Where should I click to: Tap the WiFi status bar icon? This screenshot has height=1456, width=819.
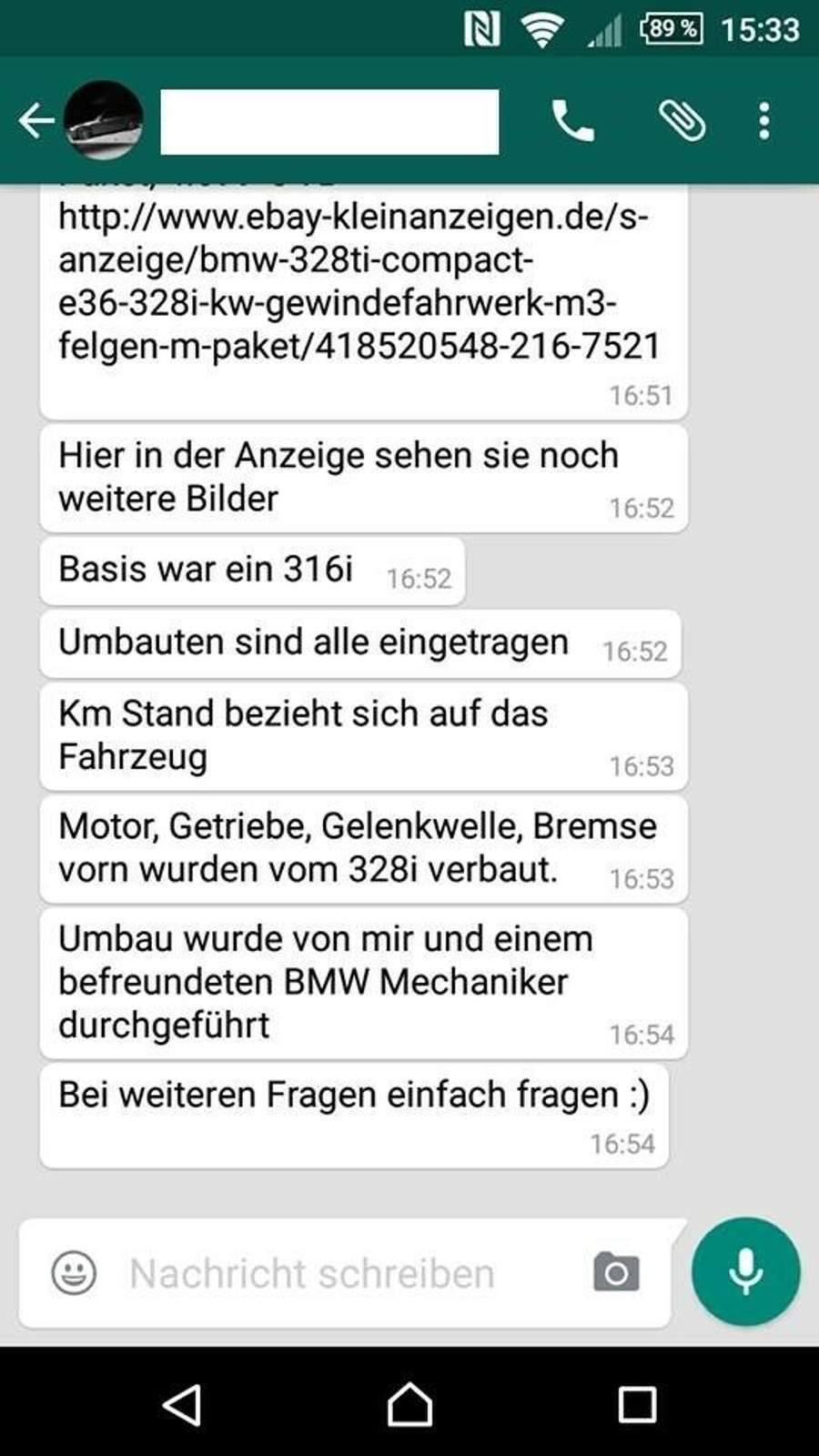[541, 29]
